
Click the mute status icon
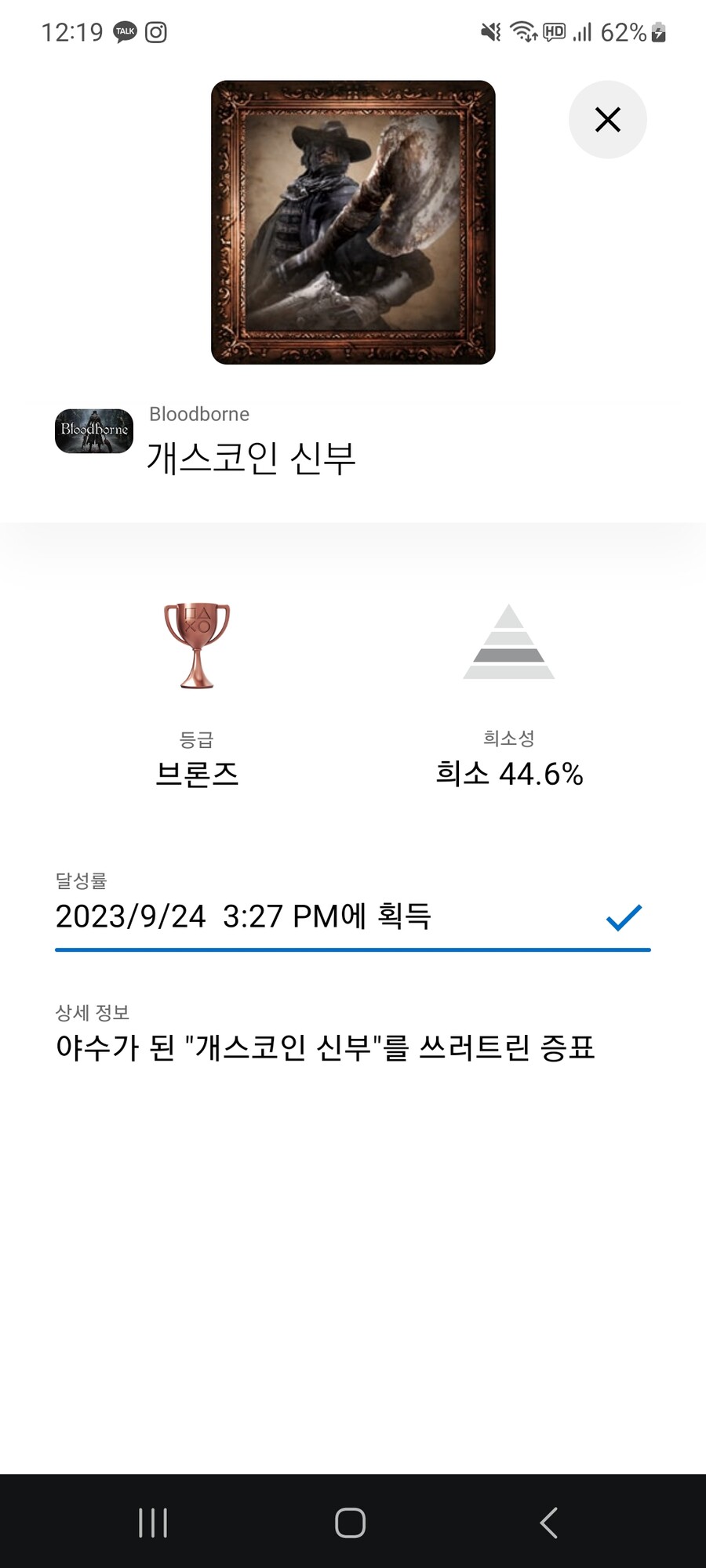pyautogui.click(x=489, y=32)
